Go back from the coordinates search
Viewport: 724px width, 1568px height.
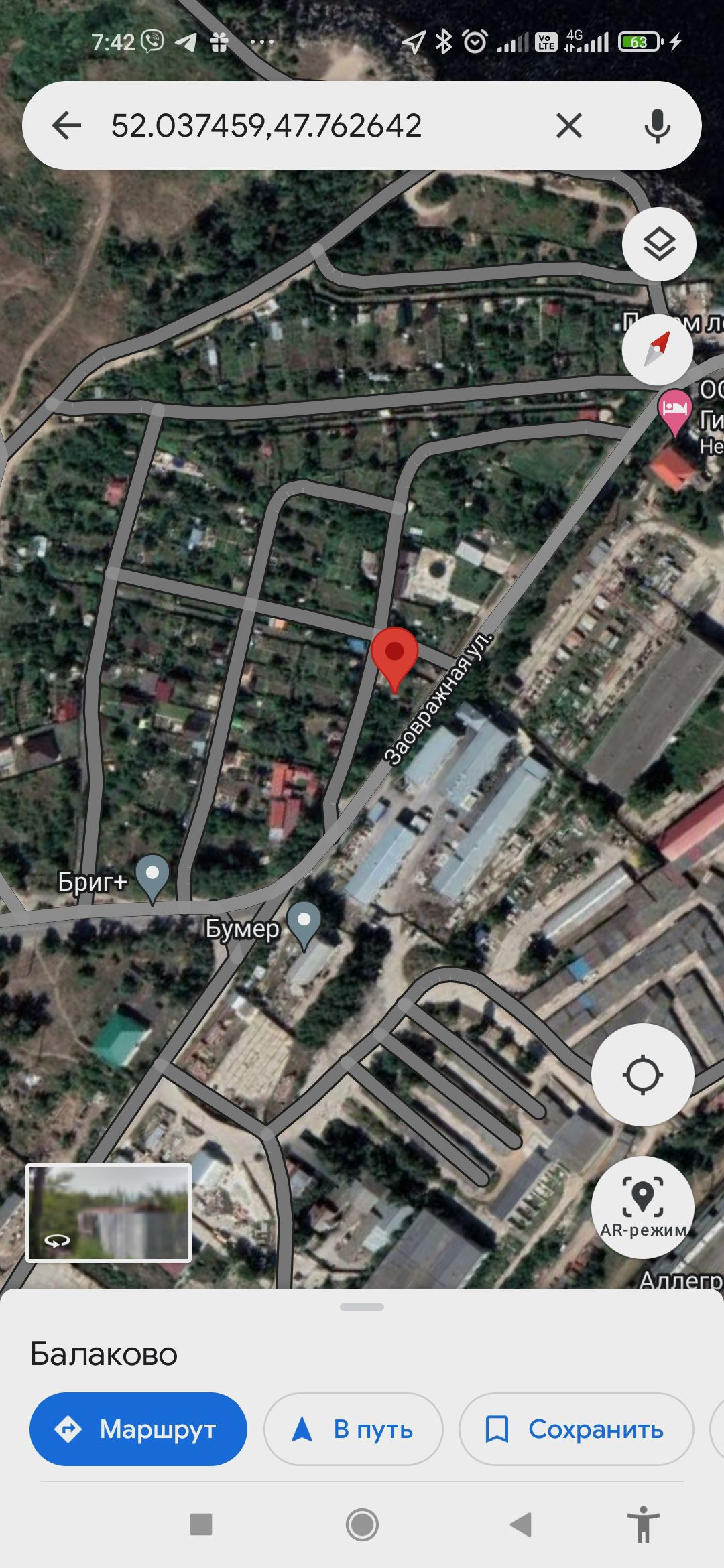(x=66, y=125)
